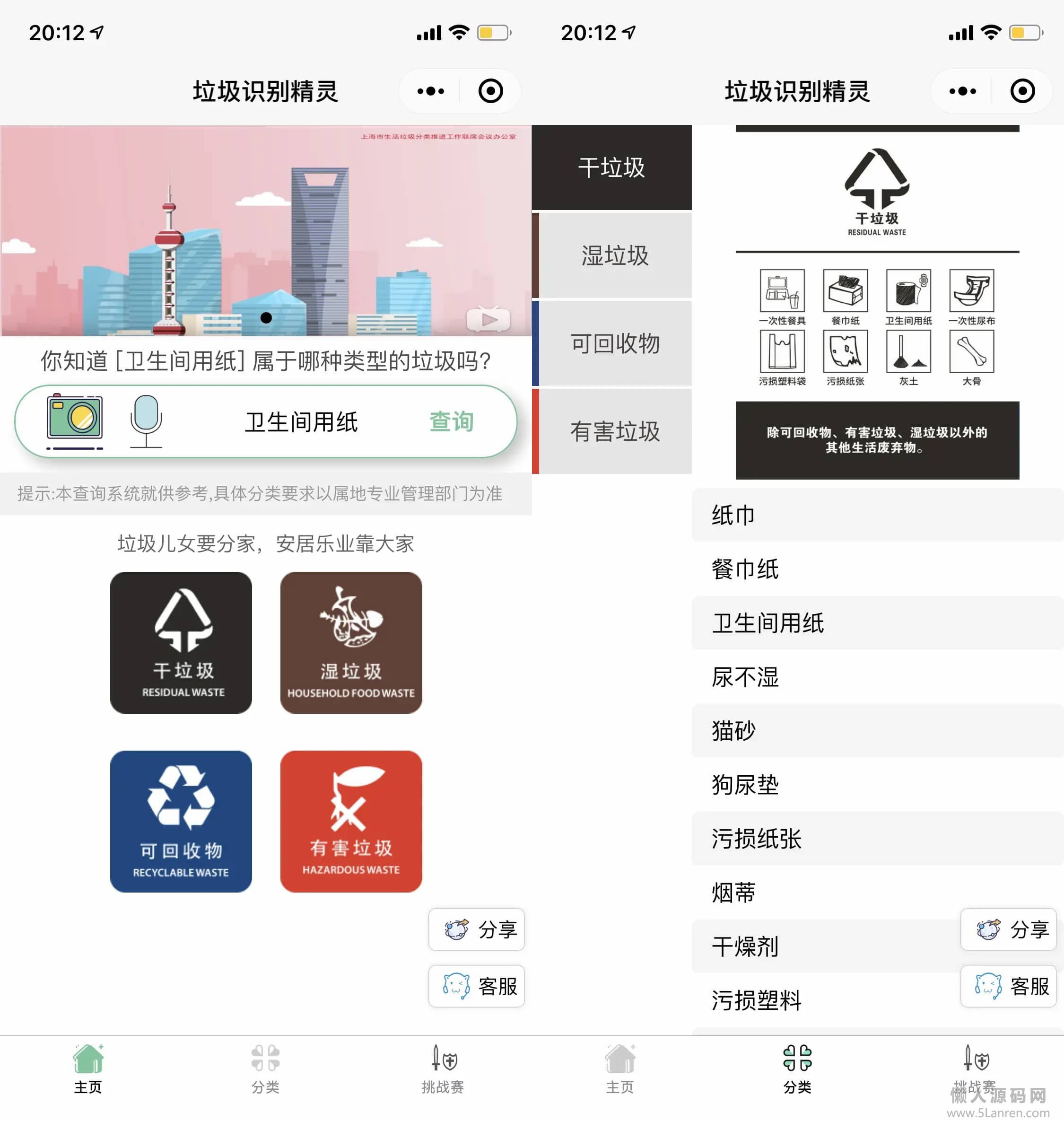Select 可回收物 in the category sidebar

coord(614,343)
